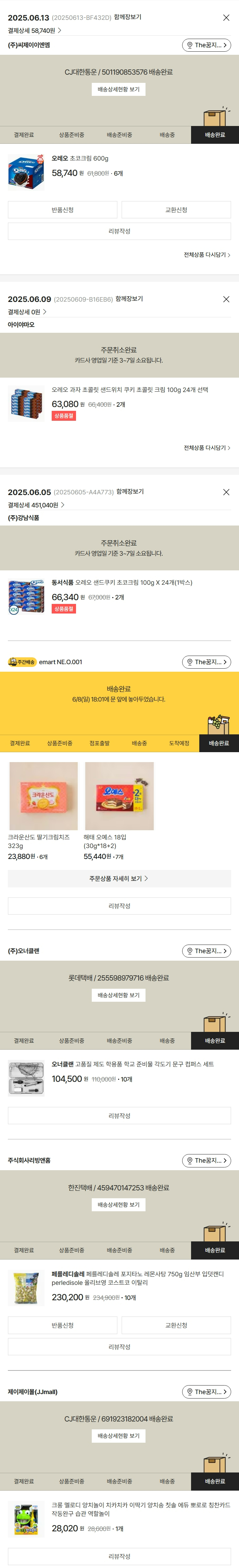Dismiss the 2025.06.09 order card
This screenshot has width=239, height=1568.
point(226,299)
